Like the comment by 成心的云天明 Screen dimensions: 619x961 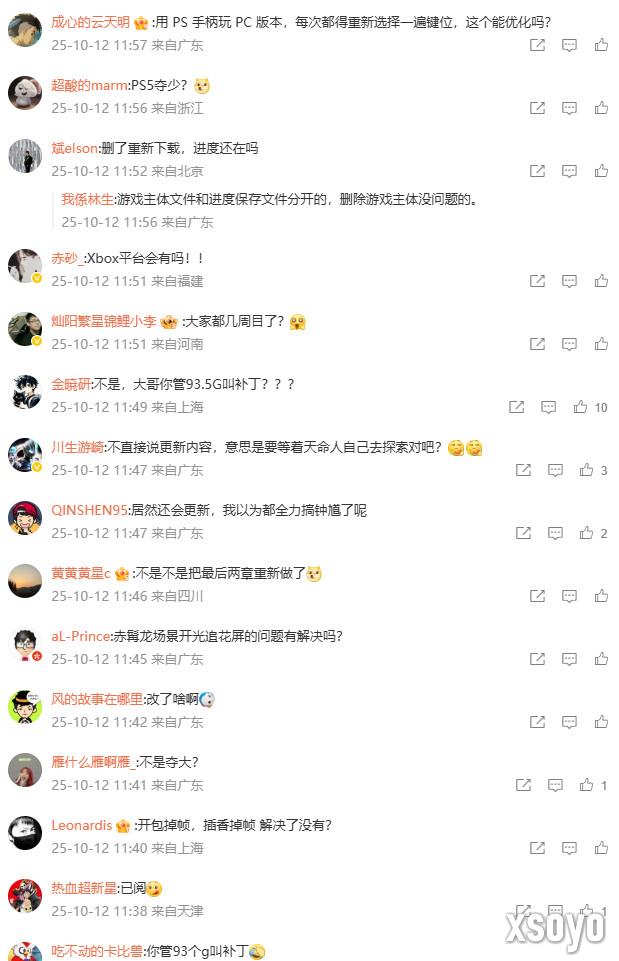tap(601, 45)
